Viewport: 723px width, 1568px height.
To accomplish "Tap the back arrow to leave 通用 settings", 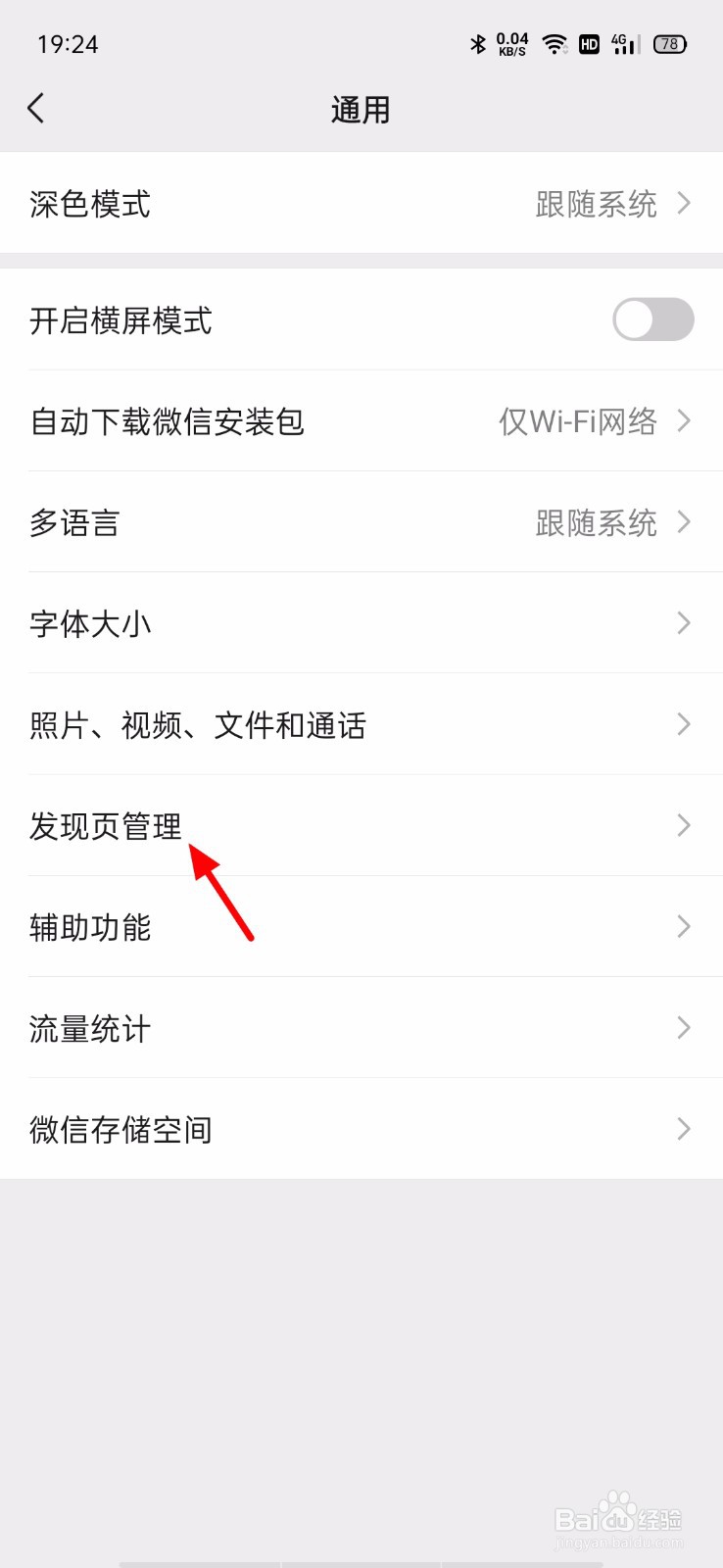I will pos(36,108).
